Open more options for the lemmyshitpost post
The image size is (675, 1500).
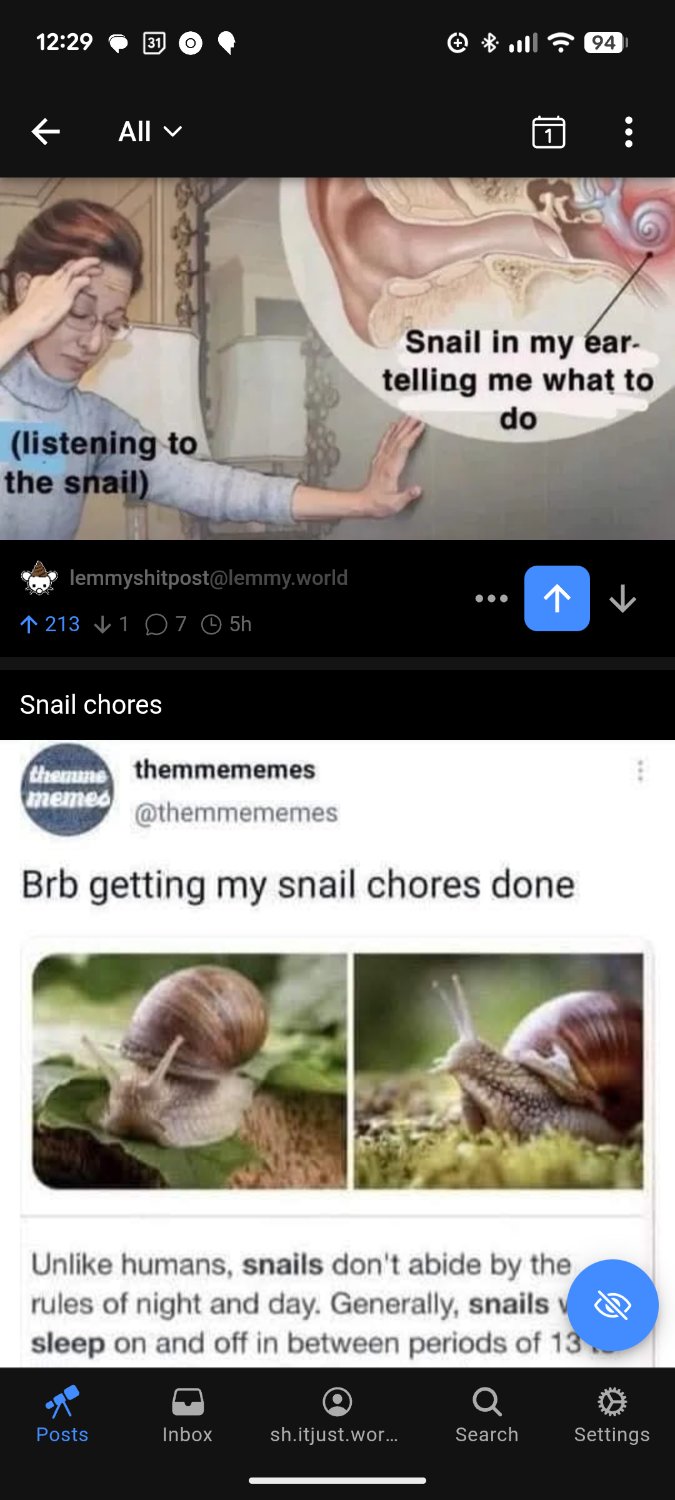click(x=491, y=599)
